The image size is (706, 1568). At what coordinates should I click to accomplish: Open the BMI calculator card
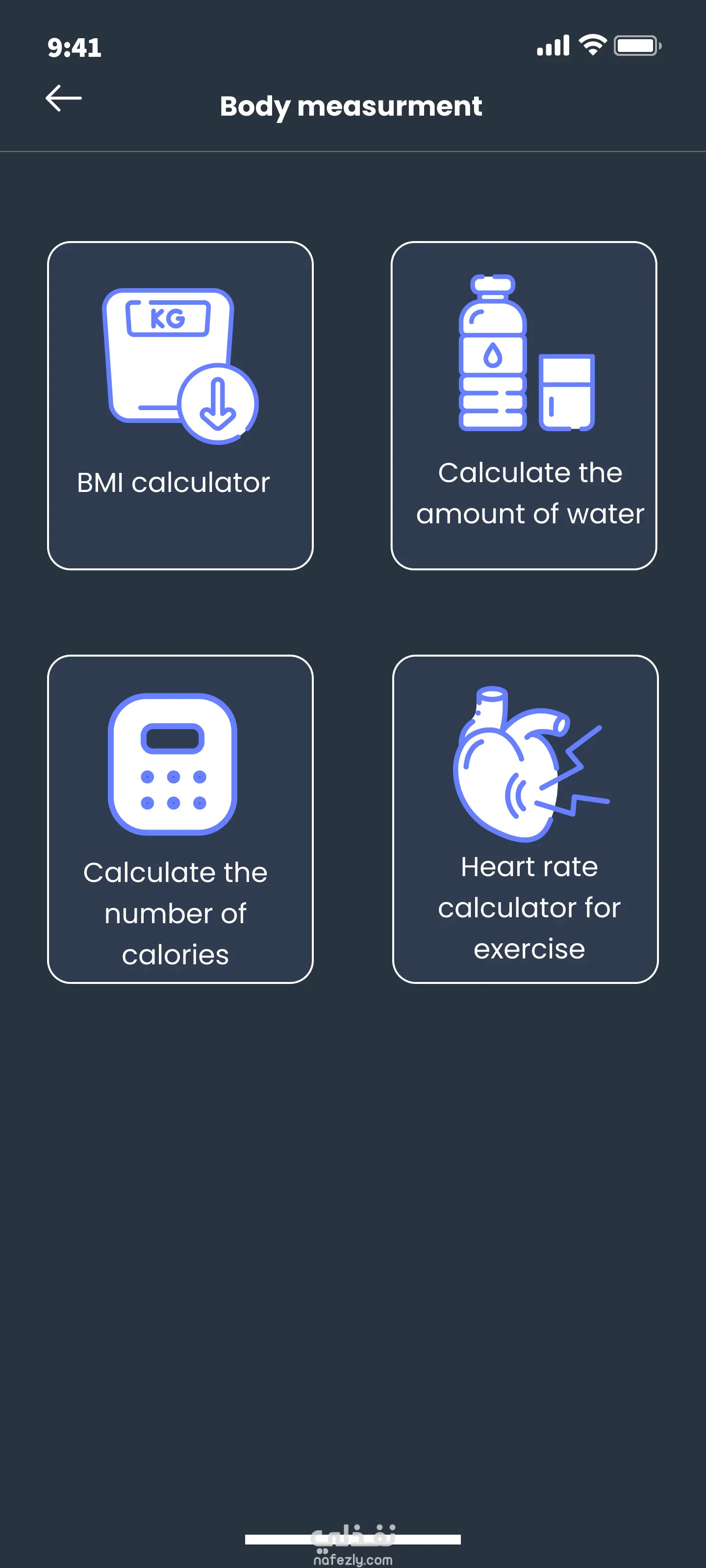coord(180,406)
